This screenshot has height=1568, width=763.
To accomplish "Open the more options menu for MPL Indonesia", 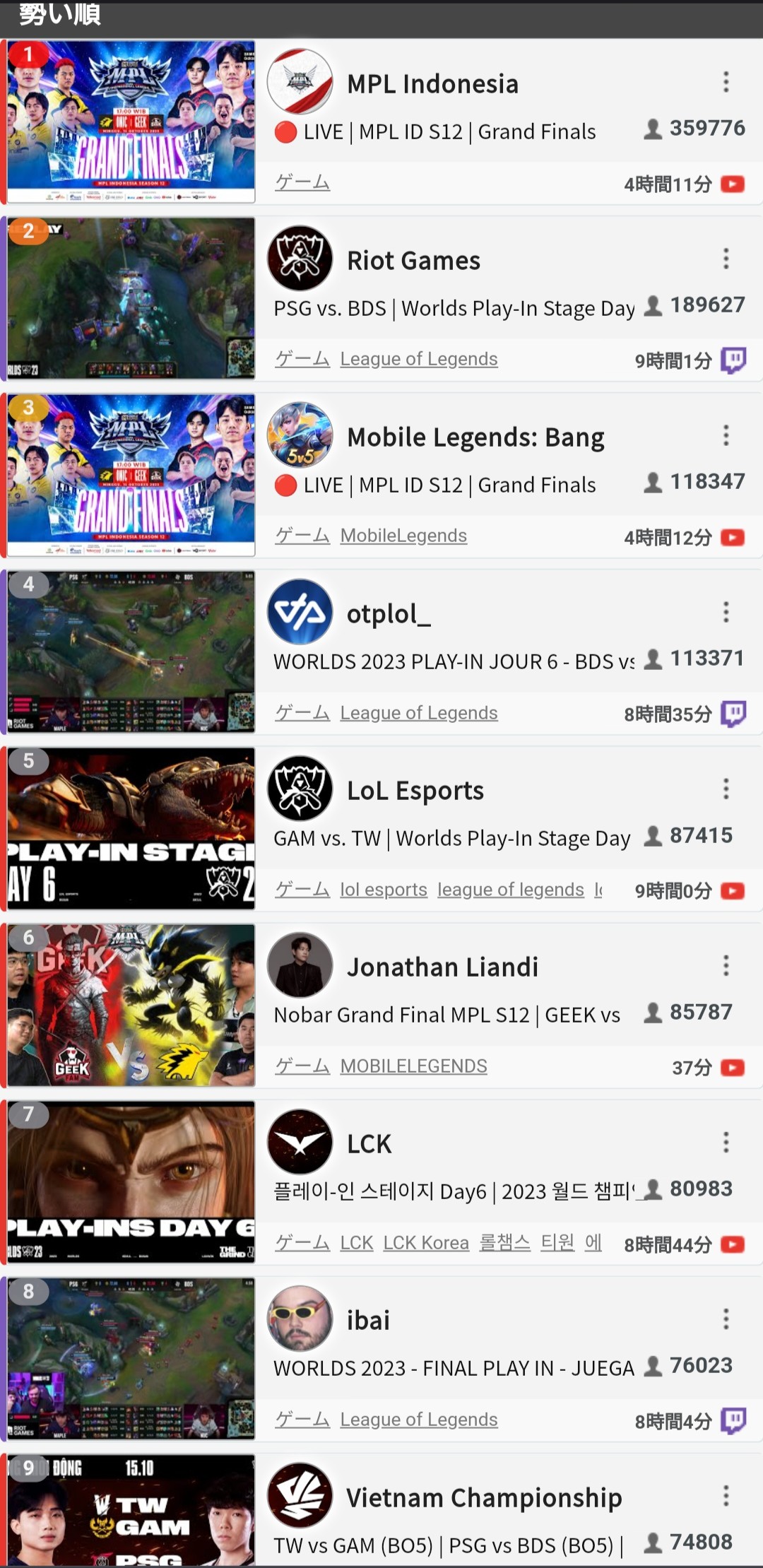I will [726, 82].
